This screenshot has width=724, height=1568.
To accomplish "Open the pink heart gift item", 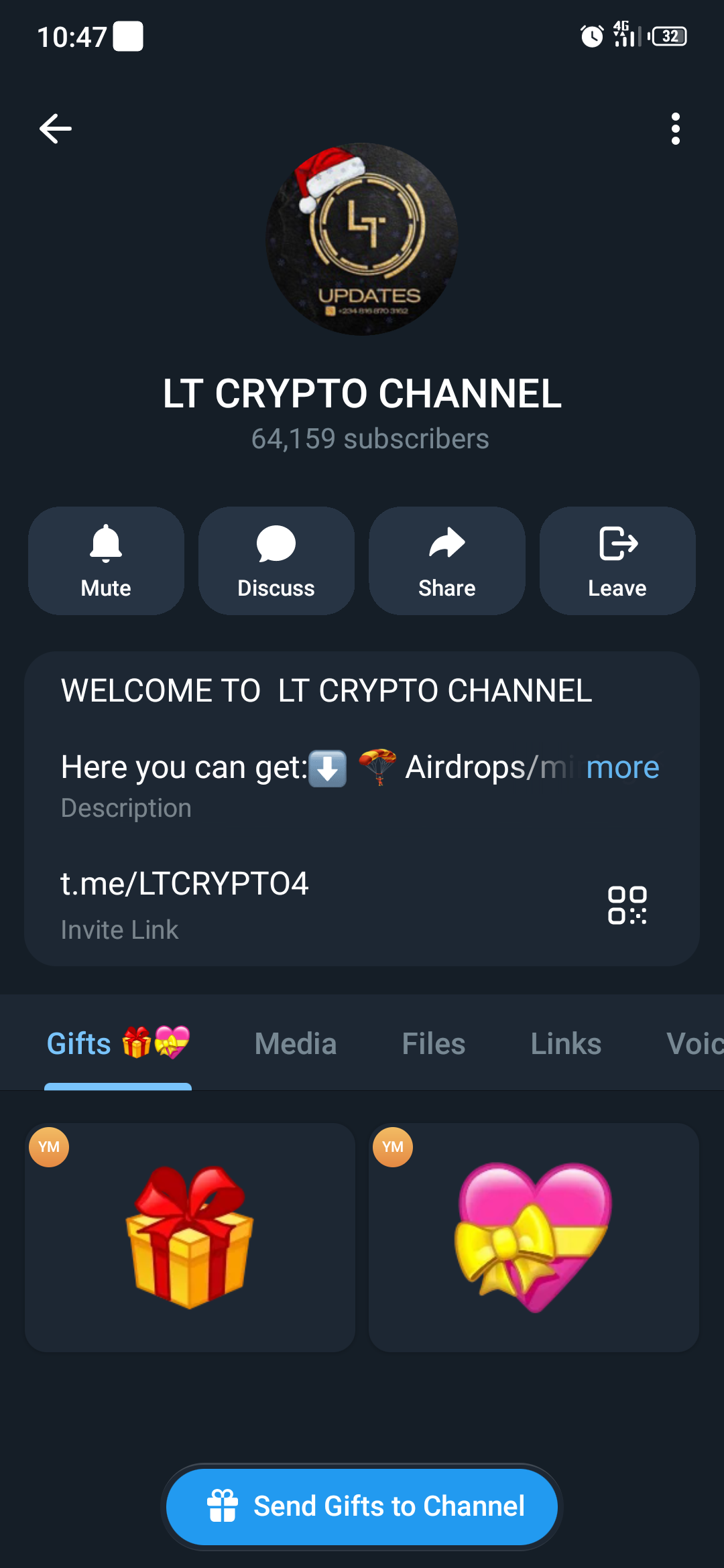I will 534,1238.
